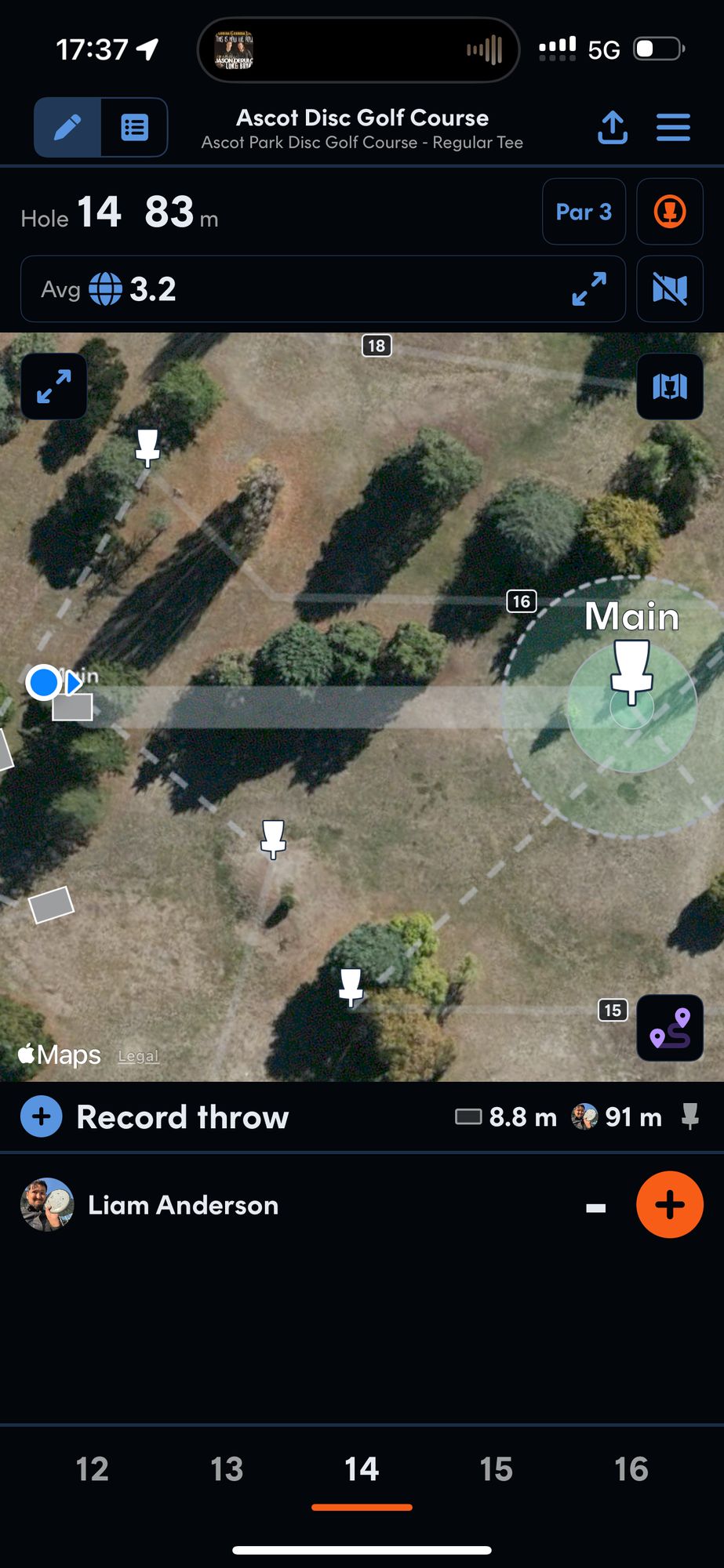
Task: Jump to hole 15
Action: coord(497,1469)
